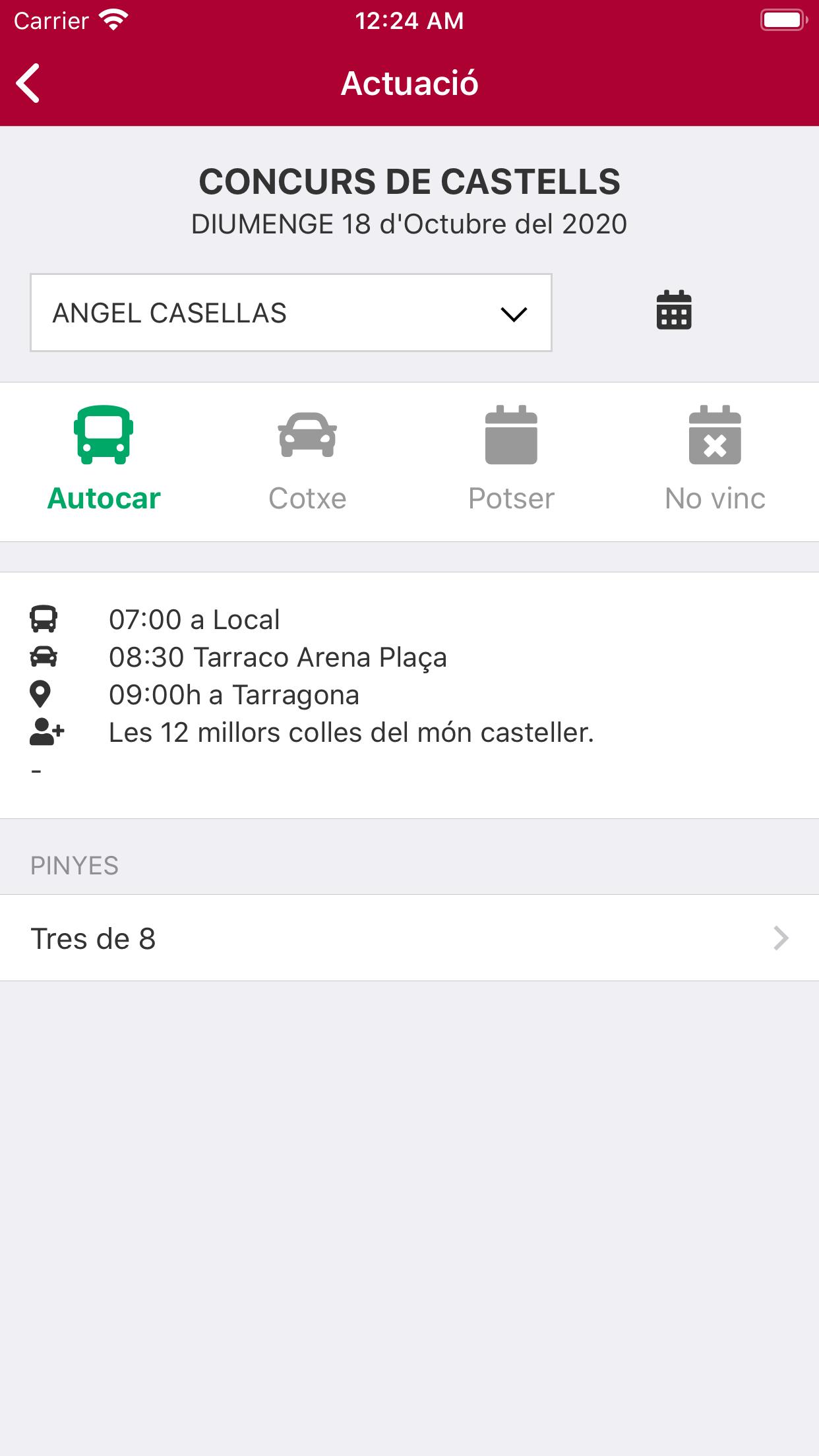Select the No vinc option

715,461
